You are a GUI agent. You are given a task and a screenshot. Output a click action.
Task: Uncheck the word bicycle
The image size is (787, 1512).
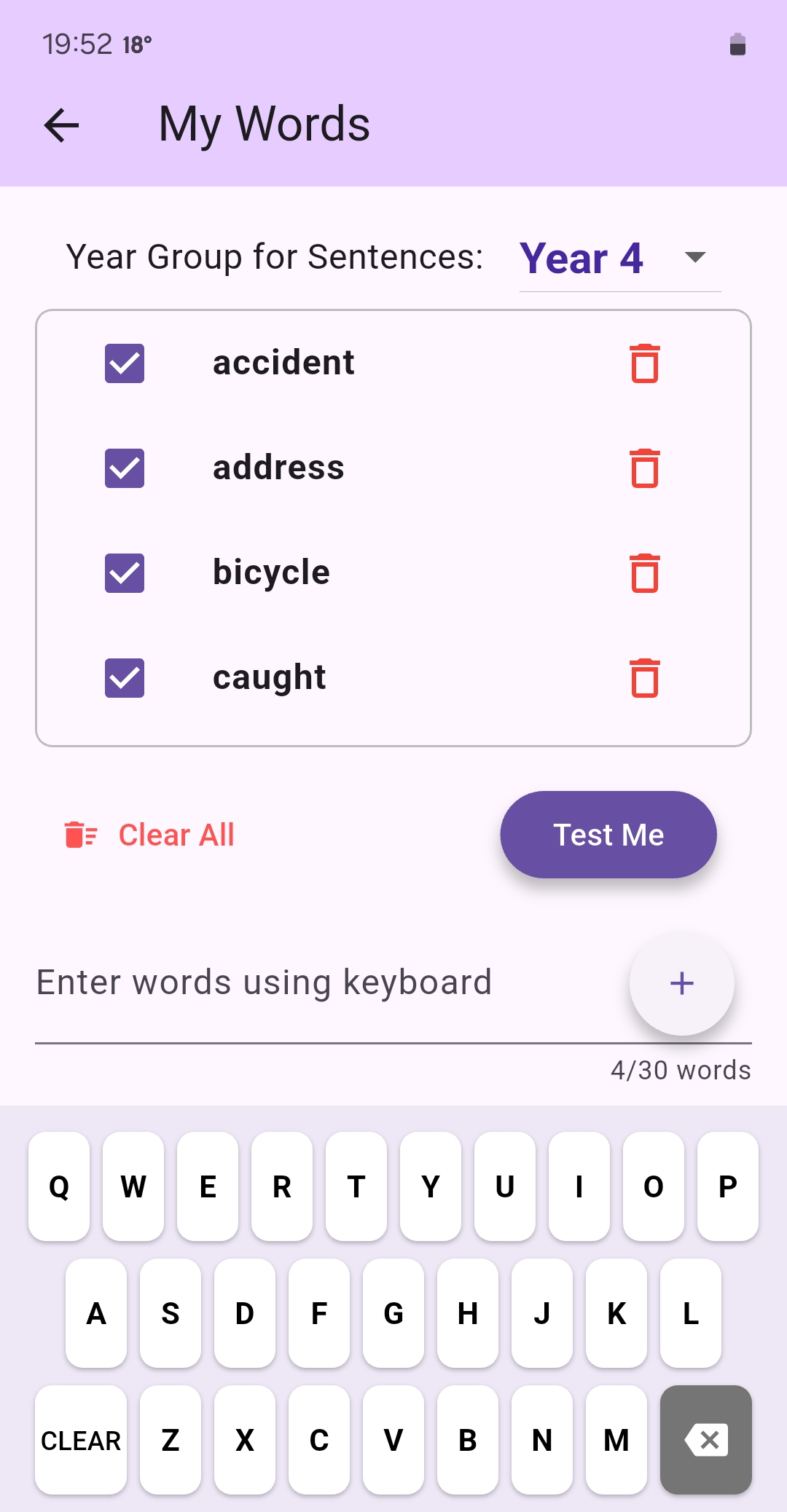pyautogui.click(x=125, y=573)
